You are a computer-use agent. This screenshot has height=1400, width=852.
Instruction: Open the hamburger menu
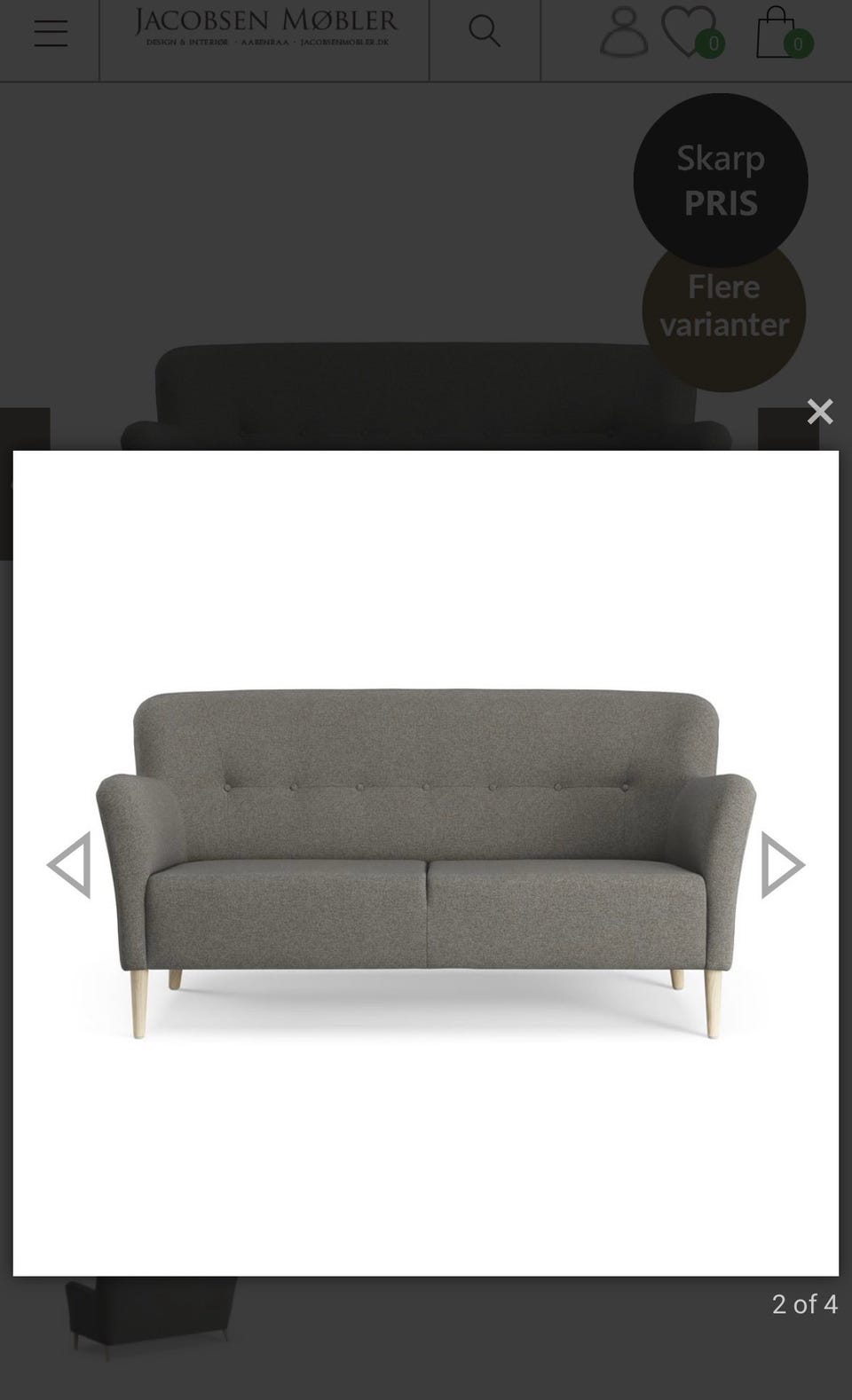click(x=51, y=33)
